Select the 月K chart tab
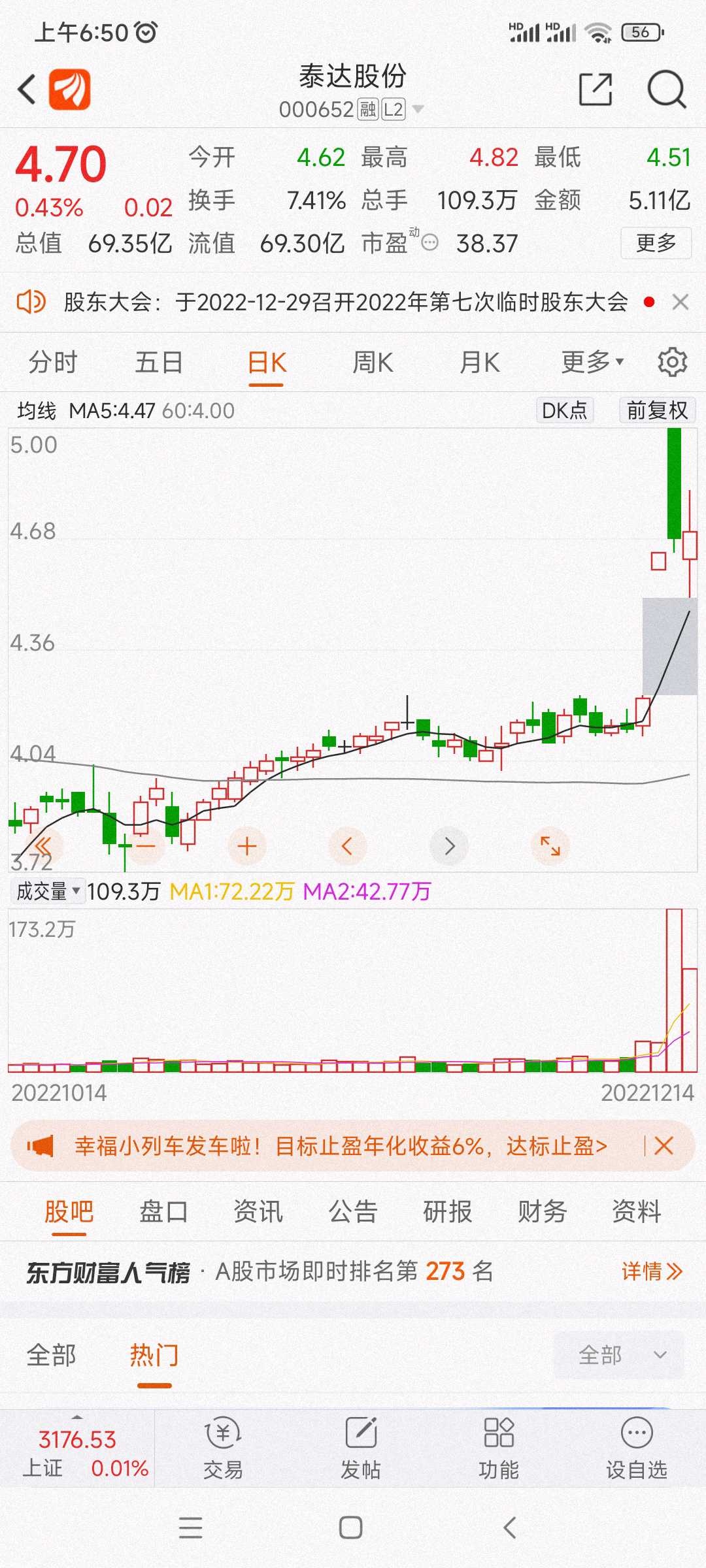Image resolution: width=706 pixels, height=1568 pixels. pyautogui.click(x=479, y=362)
